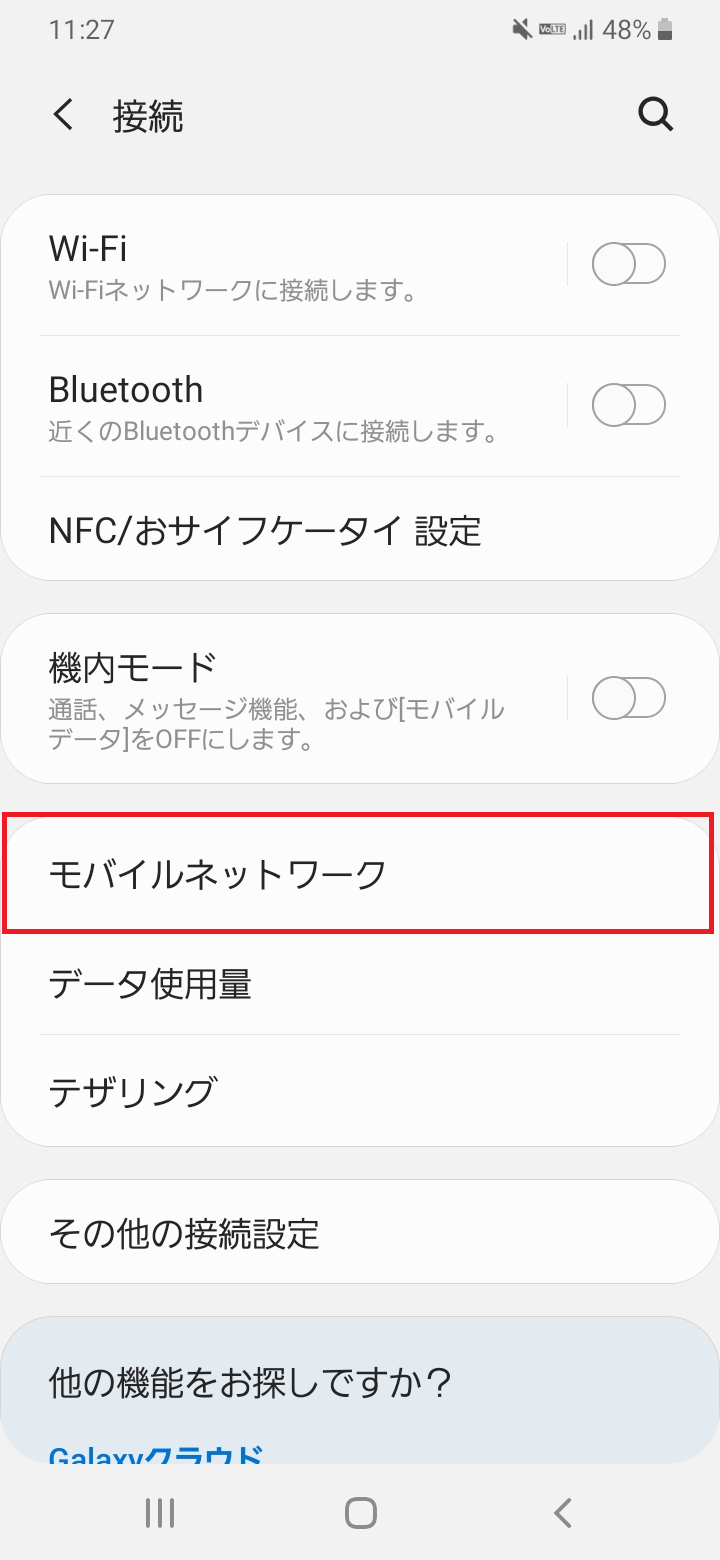
Task: Tap the signal strength bars indicator
Action: pos(585,30)
